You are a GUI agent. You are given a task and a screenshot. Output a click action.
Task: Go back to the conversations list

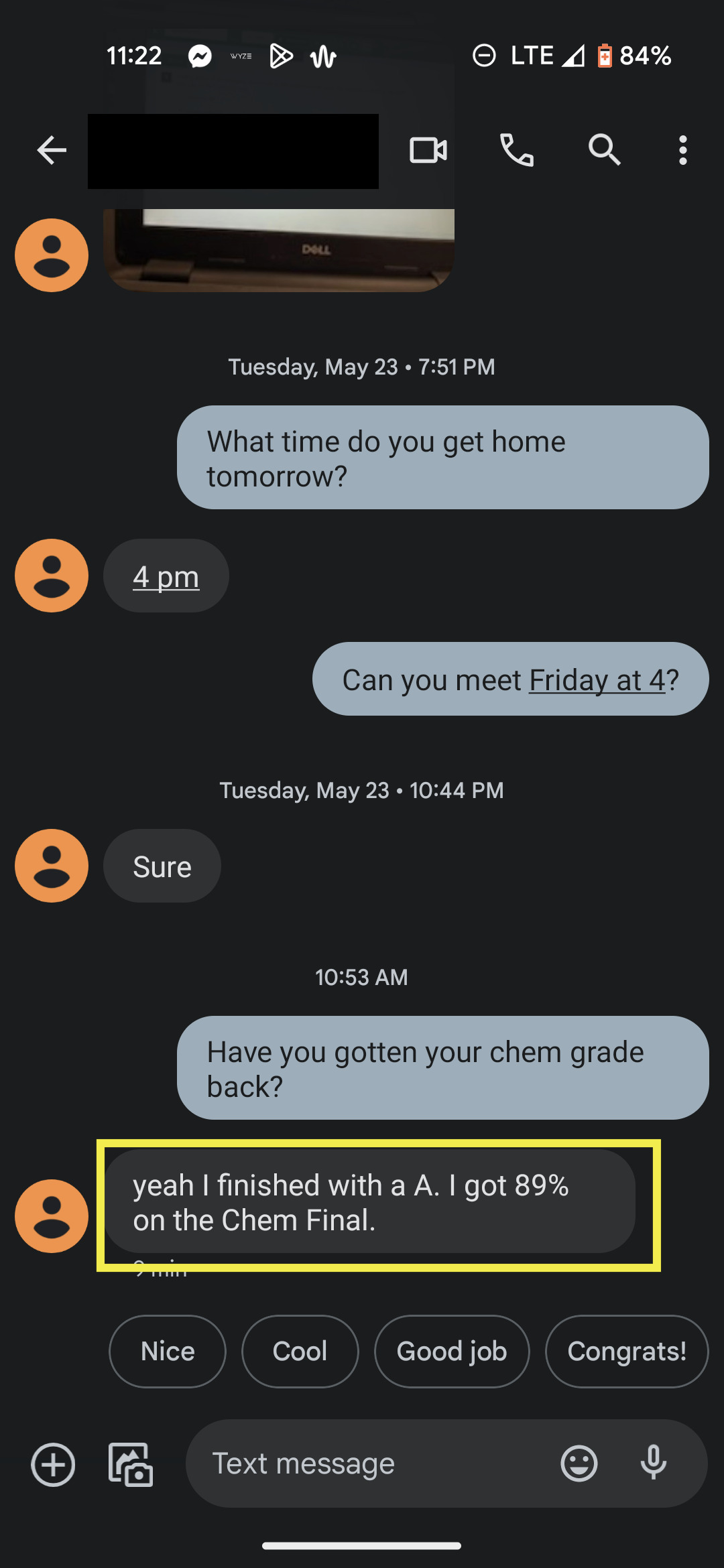tap(52, 150)
